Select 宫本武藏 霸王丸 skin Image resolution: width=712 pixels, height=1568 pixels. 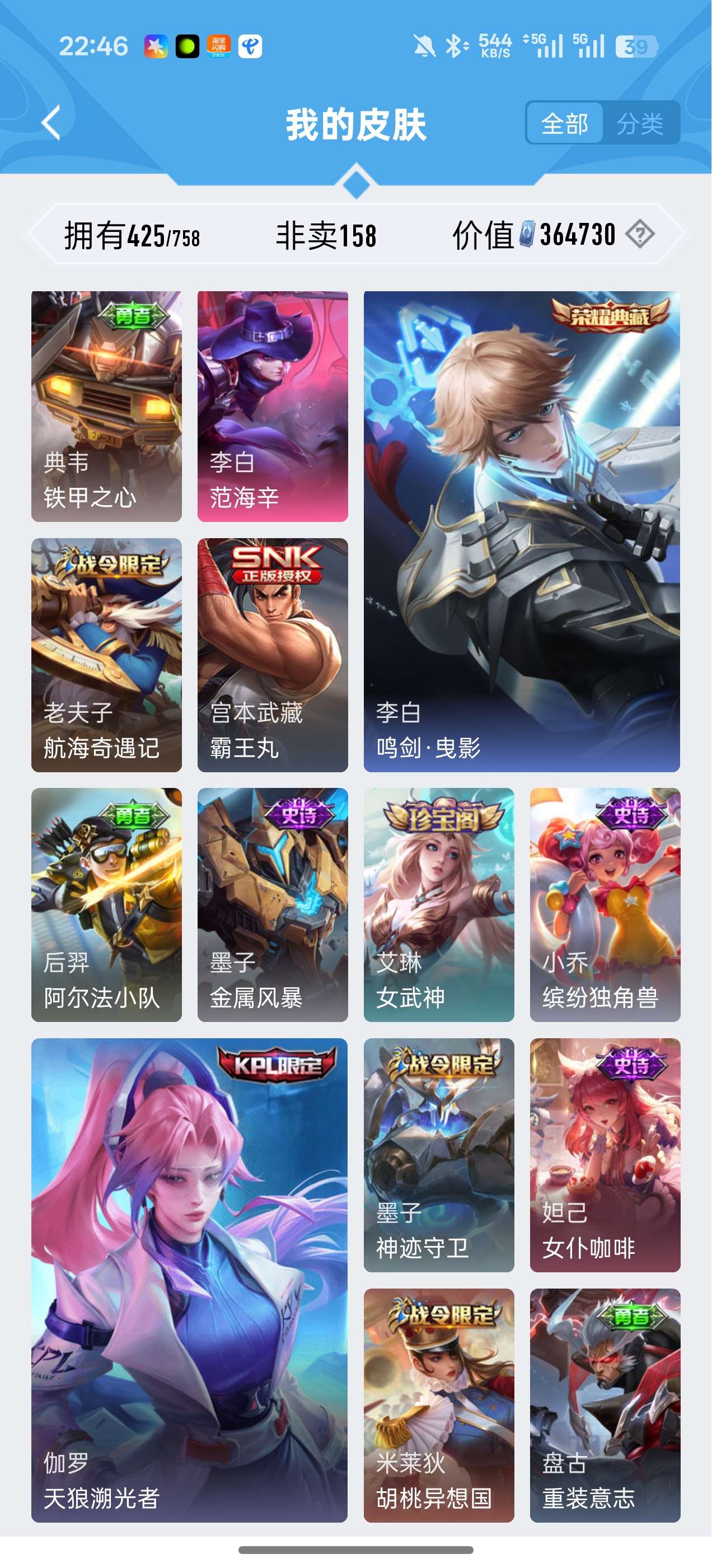click(x=273, y=655)
